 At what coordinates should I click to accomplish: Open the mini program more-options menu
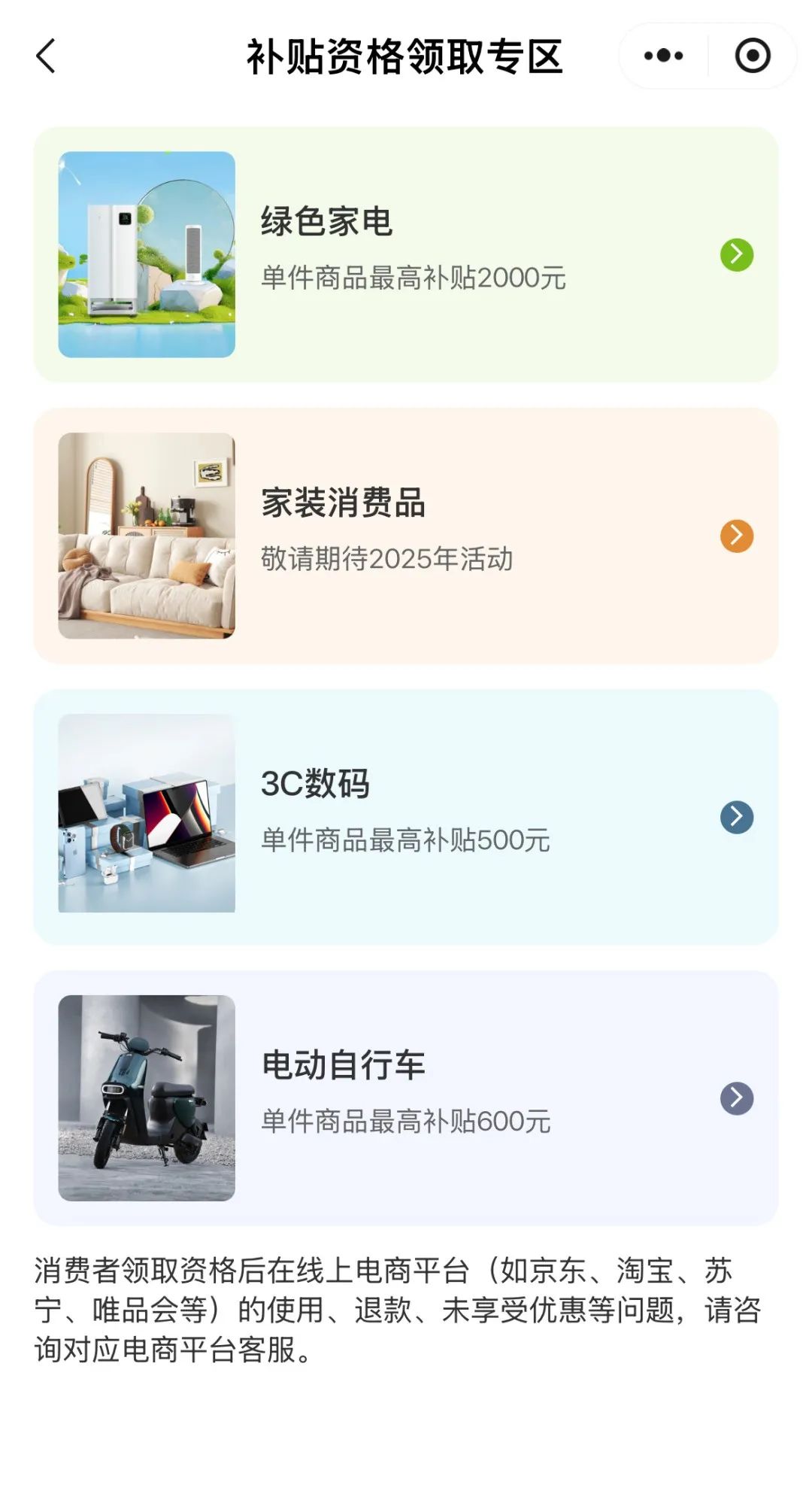663,56
